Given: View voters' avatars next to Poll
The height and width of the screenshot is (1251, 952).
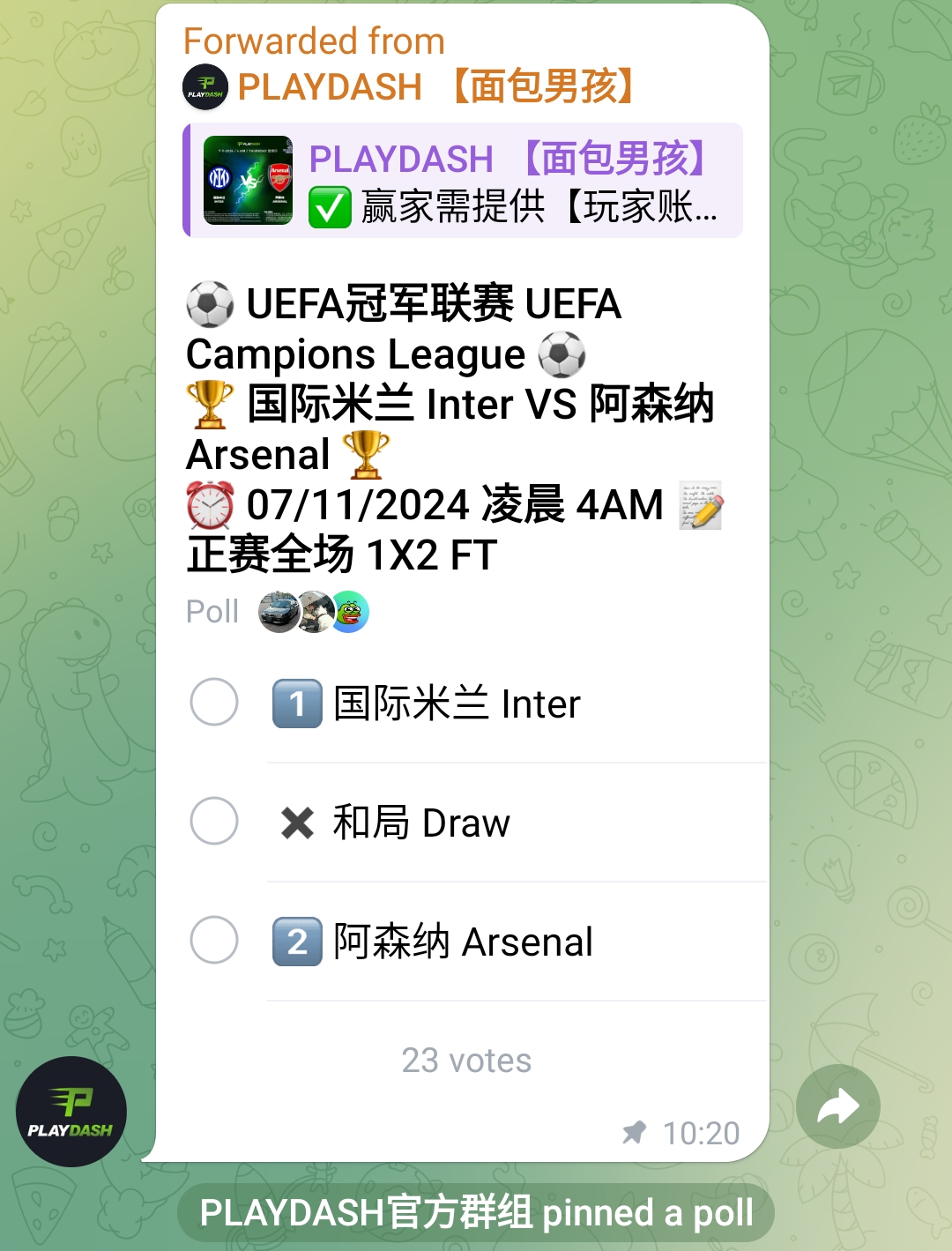Looking at the screenshot, I should tap(314, 612).
